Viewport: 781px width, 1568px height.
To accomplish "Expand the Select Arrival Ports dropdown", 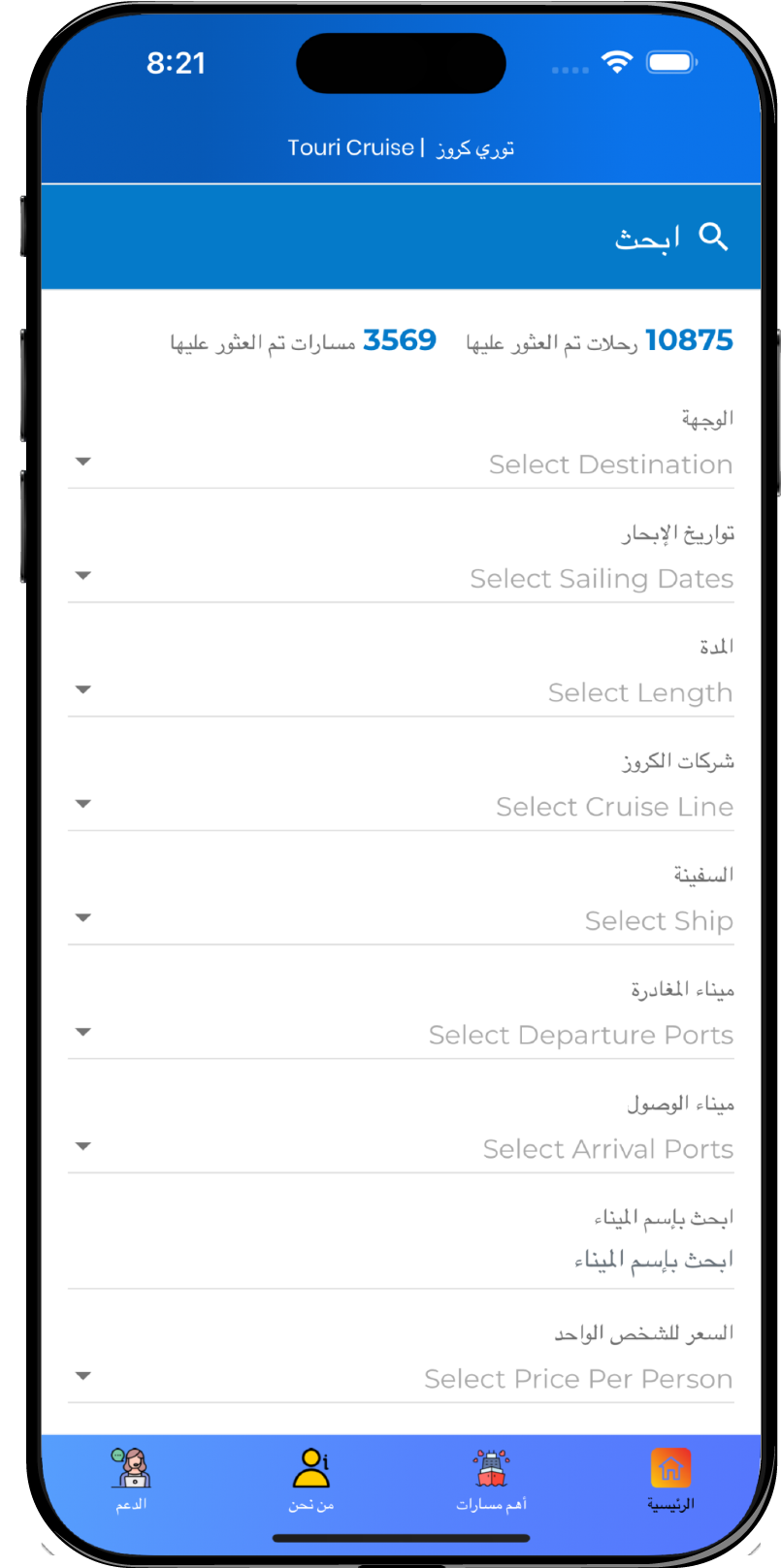I will (401, 1149).
